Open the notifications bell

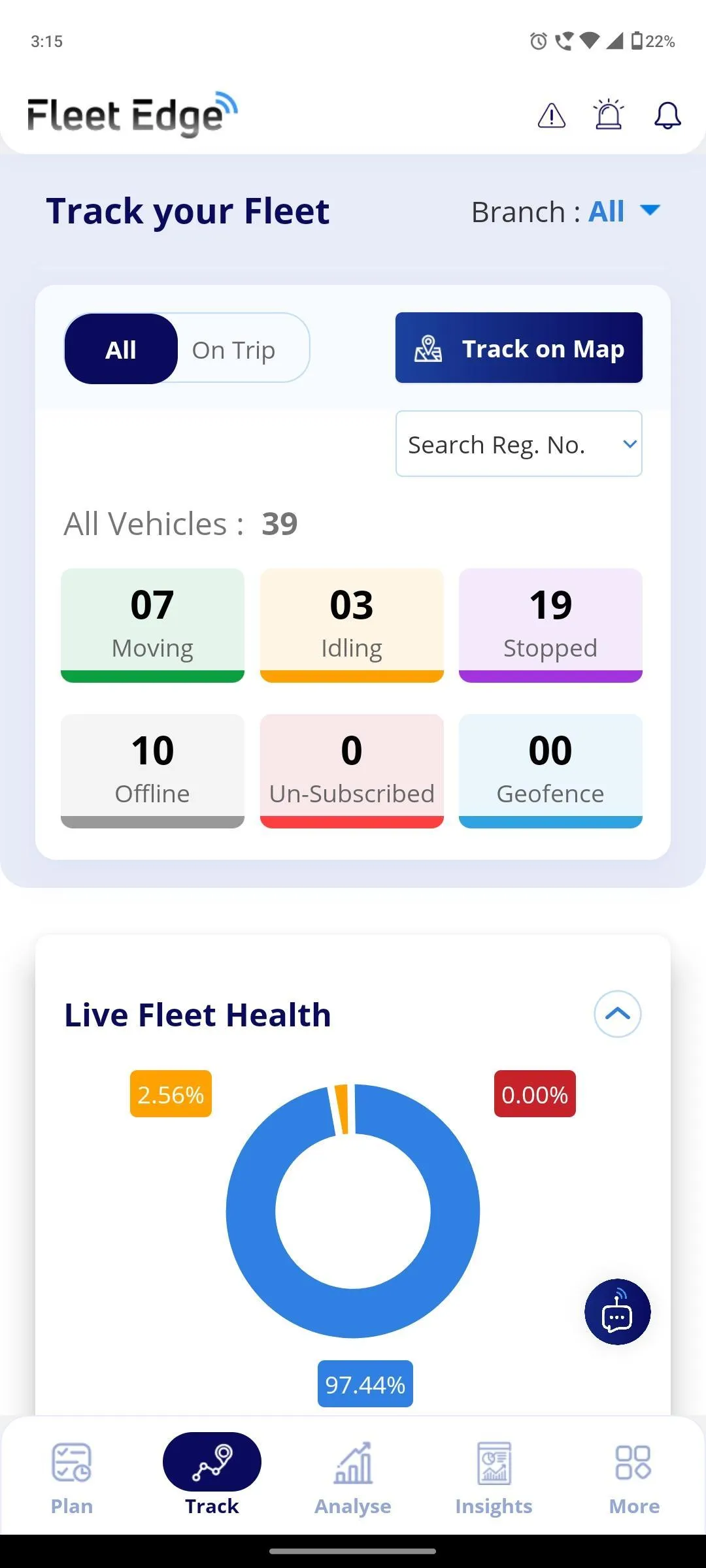[667, 116]
